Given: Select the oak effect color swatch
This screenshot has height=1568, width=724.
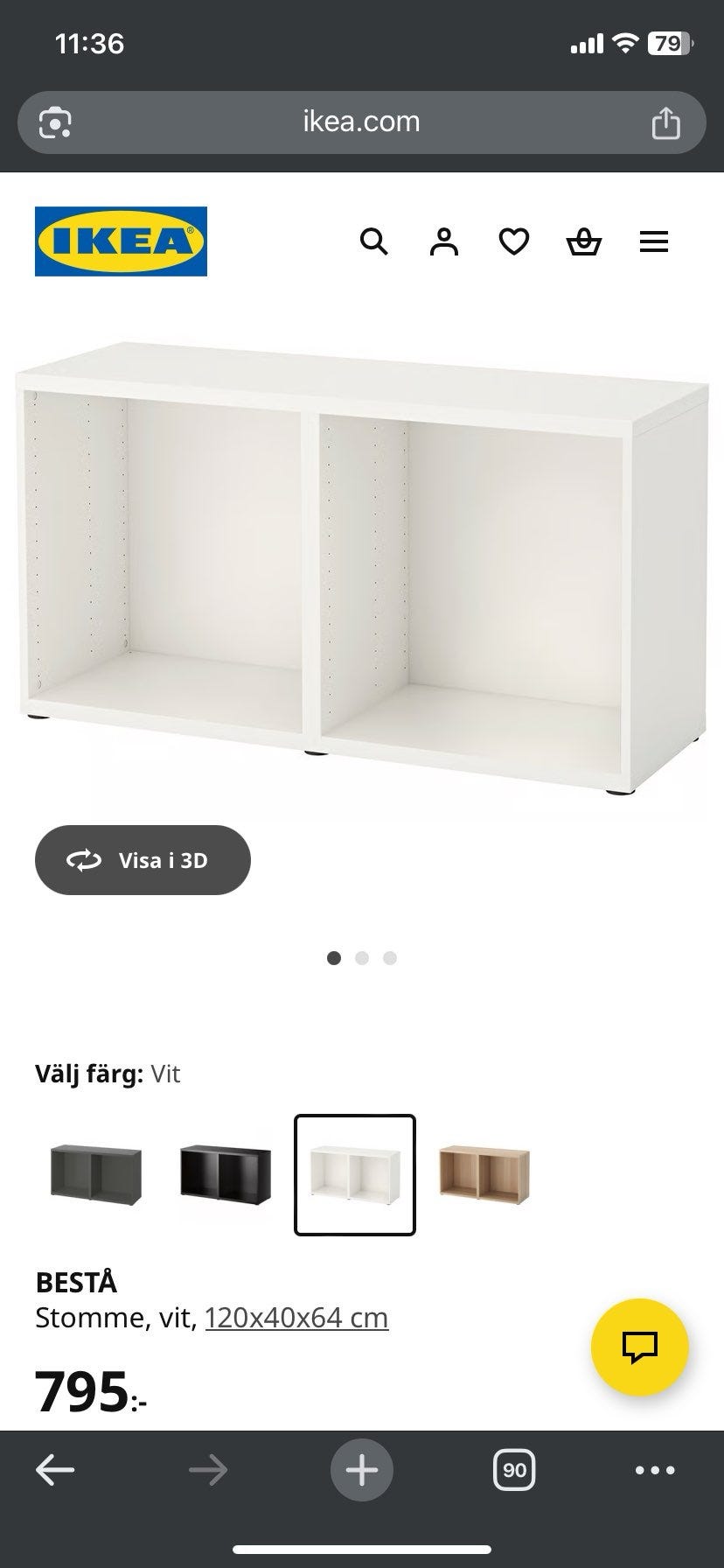Looking at the screenshot, I should (x=485, y=1175).
